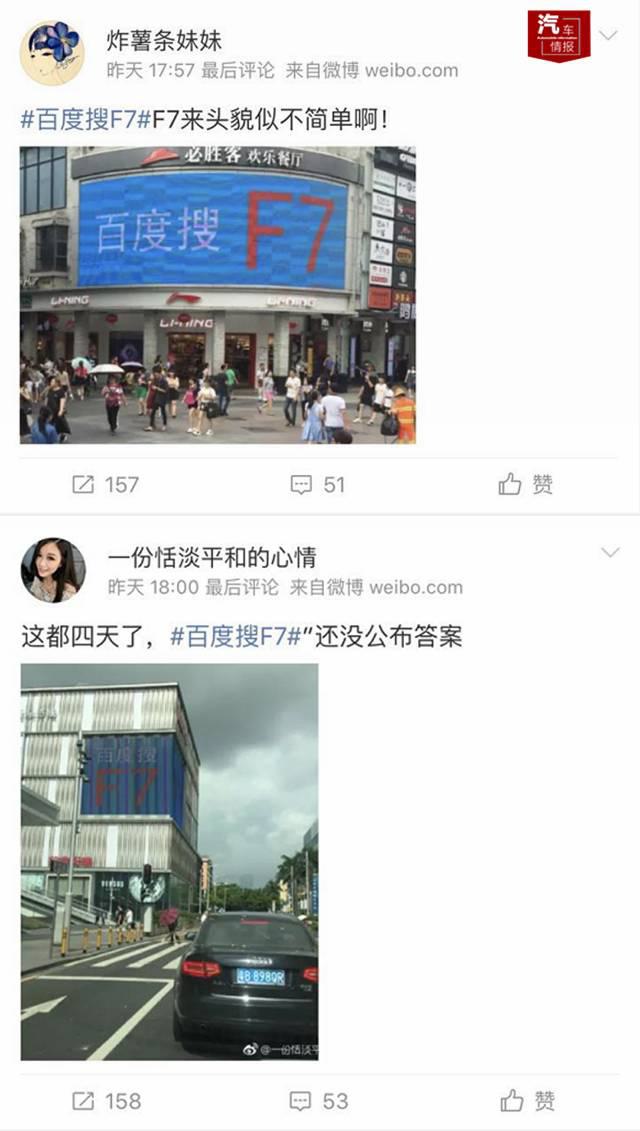
Task: Open the 51 comments on 炸薯条妹妹's post
Action: point(318,485)
